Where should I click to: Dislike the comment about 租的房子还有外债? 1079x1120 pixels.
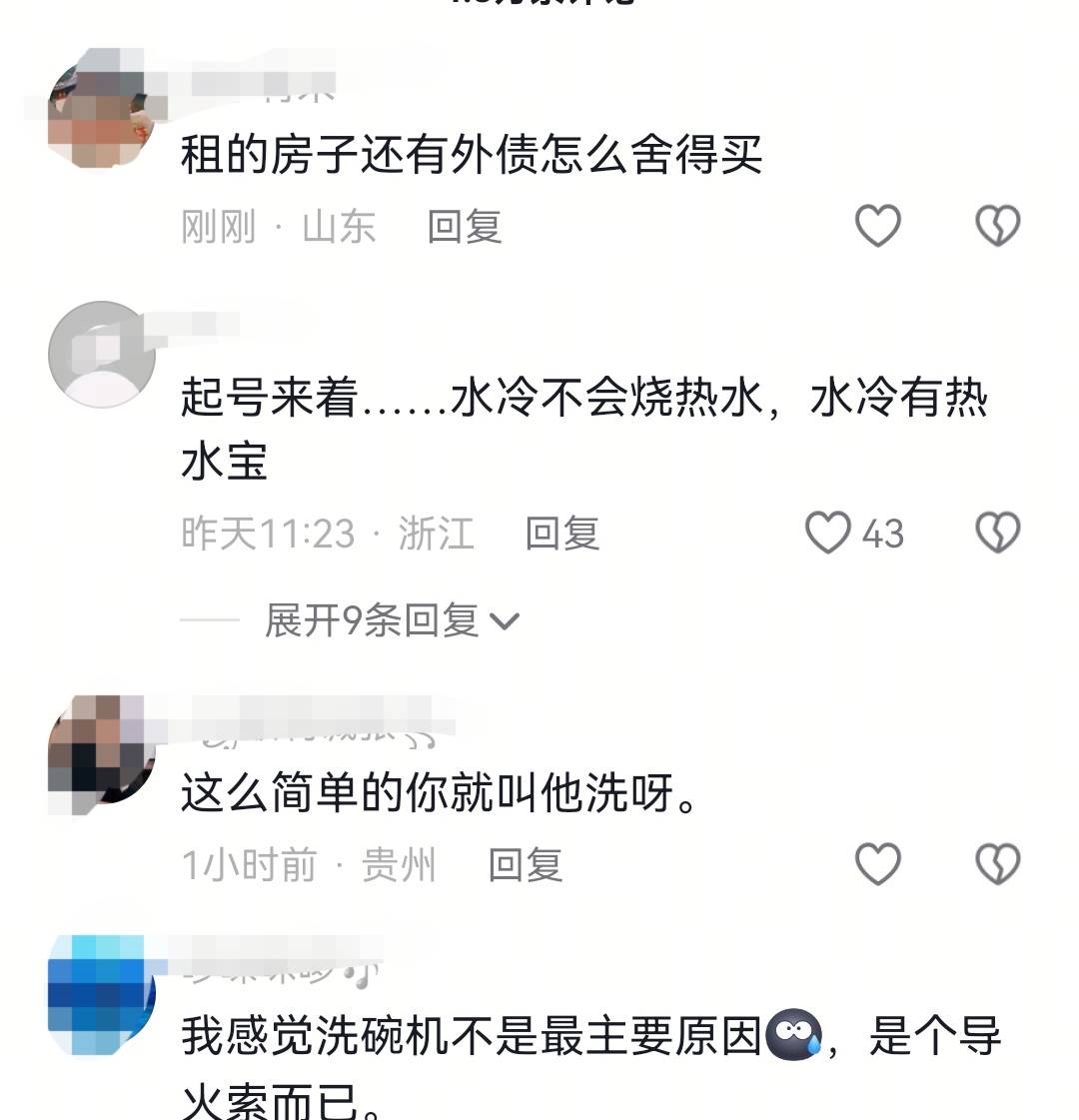[997, 226]
